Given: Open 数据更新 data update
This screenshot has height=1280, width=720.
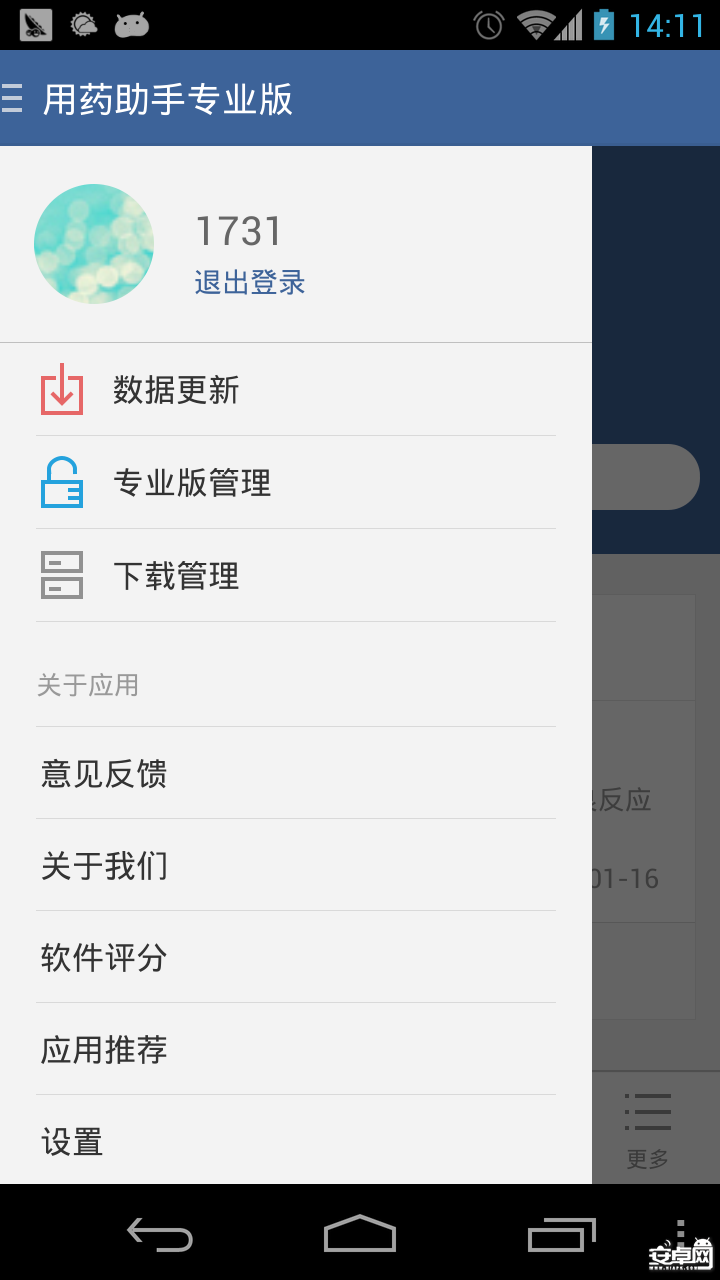Looking at the screenshot, I should [x=295, y=390].
